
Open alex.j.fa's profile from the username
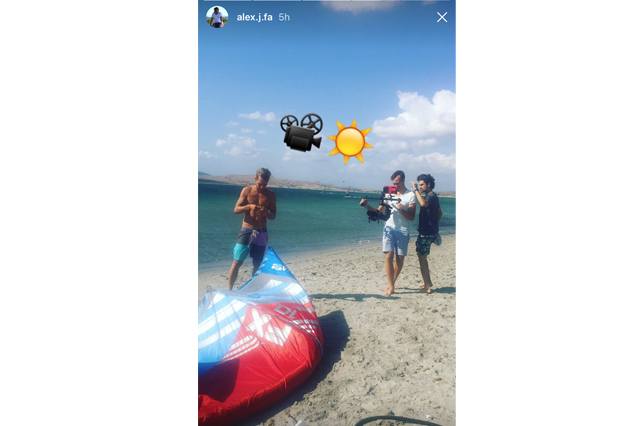[x=254, y=17]
